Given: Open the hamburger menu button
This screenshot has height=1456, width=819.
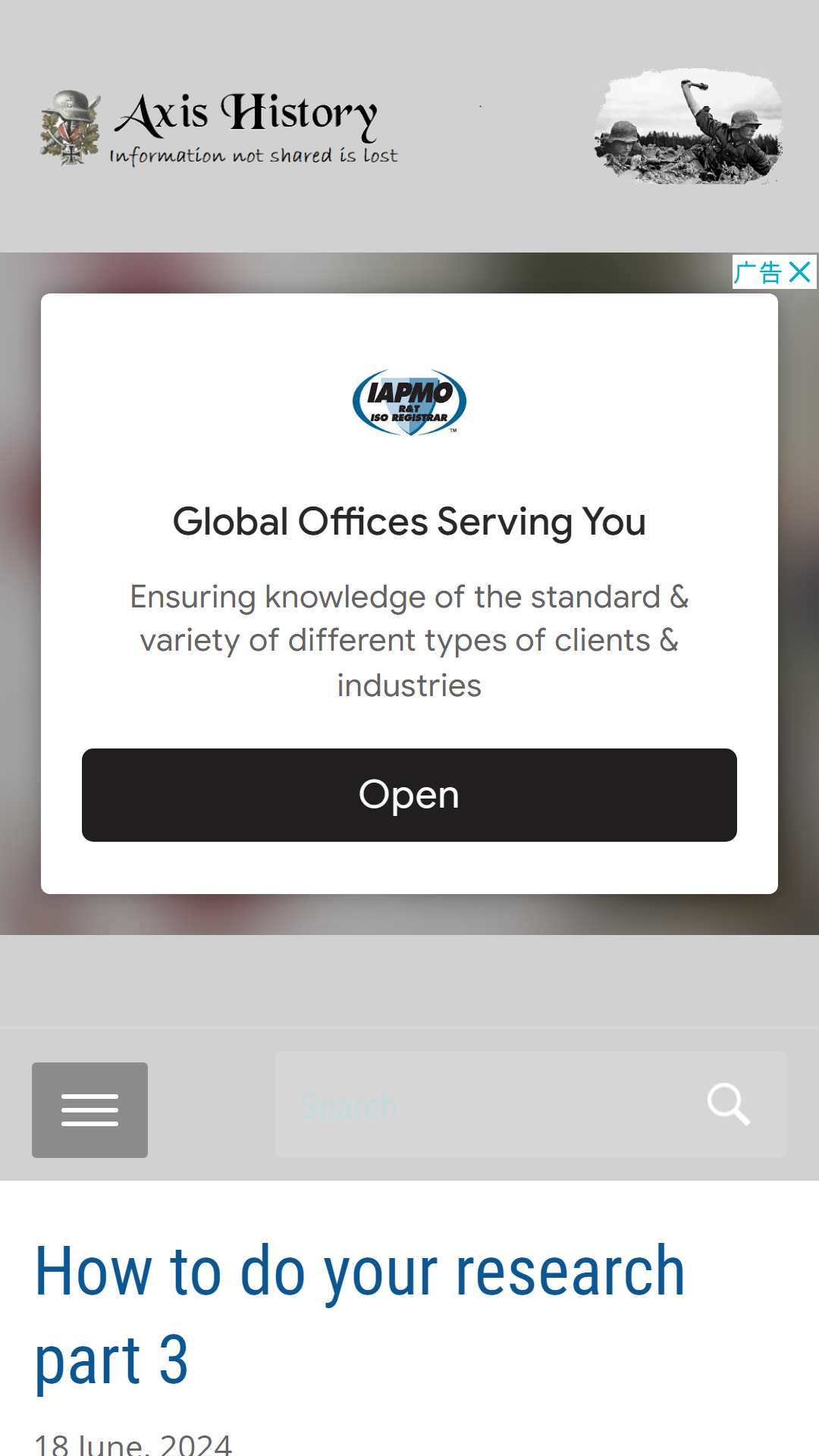Looking at the screenshot, I should (x=89, y=1109).
